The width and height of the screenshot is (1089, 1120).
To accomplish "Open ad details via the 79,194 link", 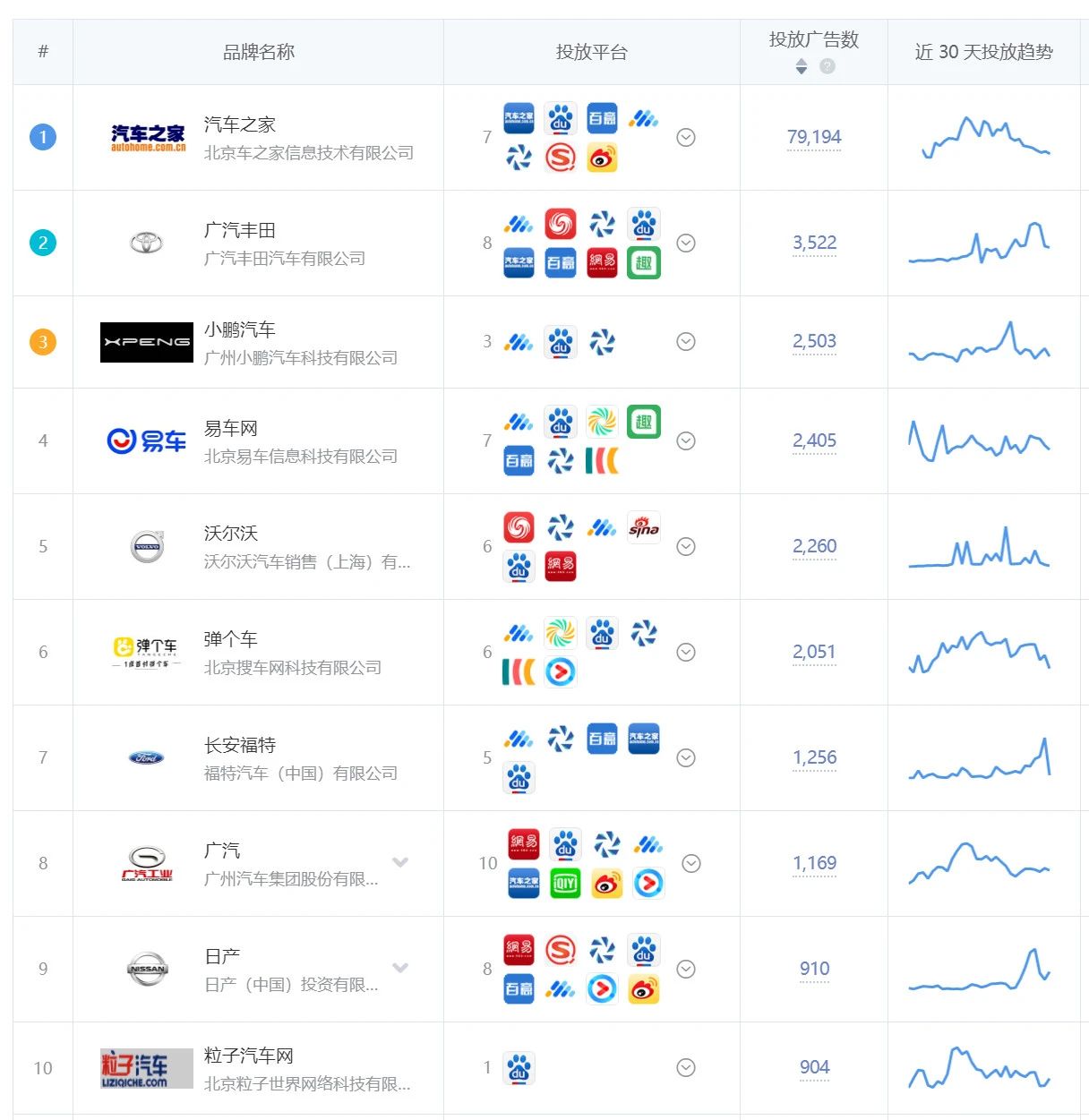I will pos(814,137).
